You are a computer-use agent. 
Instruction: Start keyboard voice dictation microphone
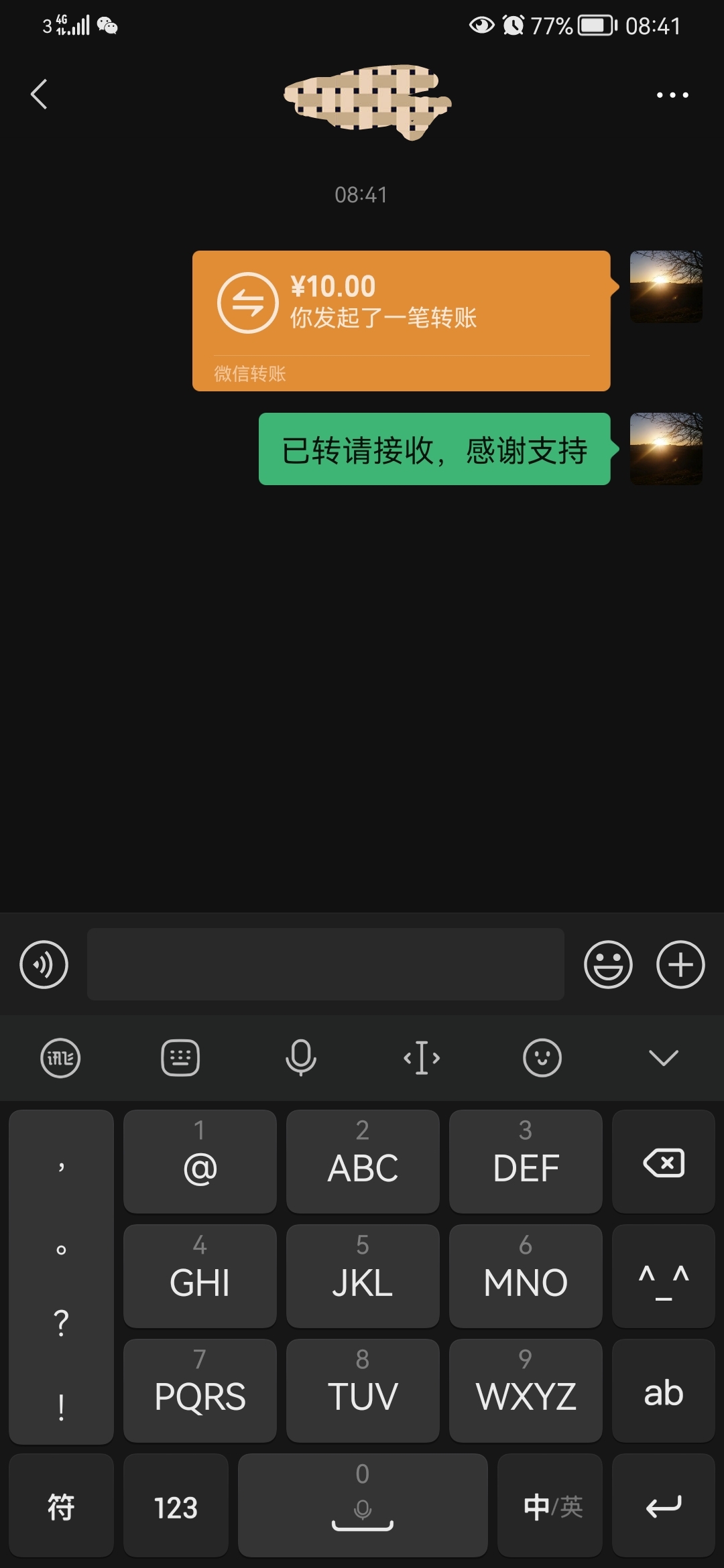click(x=301, y=1058)
